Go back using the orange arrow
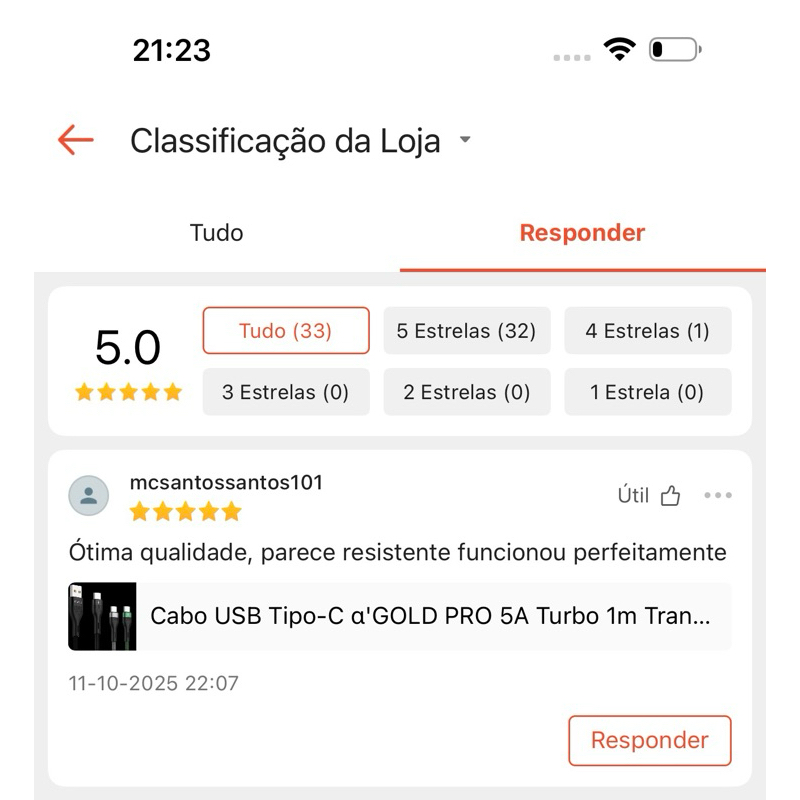This screenshot has width=800, height=800. [x=76, y=140]
